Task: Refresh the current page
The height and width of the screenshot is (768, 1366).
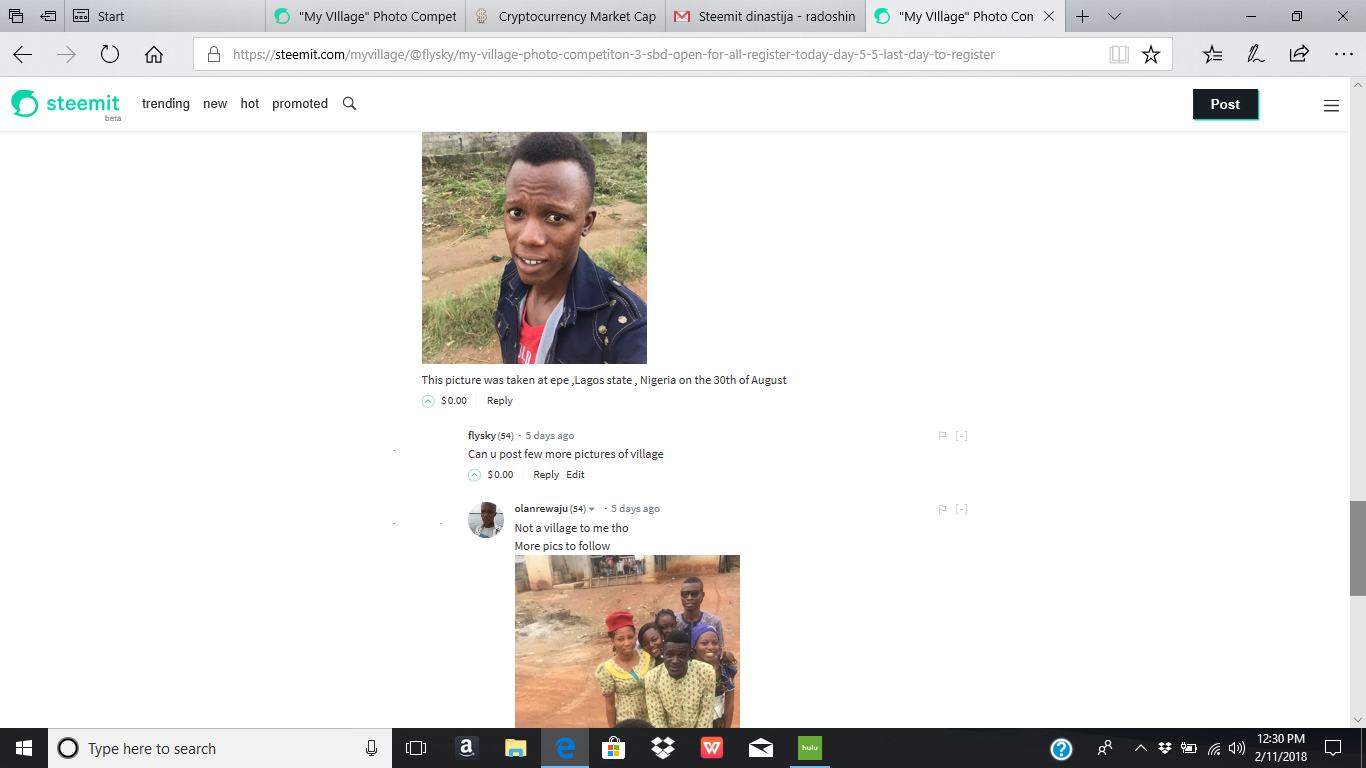Action: click(x=110, y=55)
